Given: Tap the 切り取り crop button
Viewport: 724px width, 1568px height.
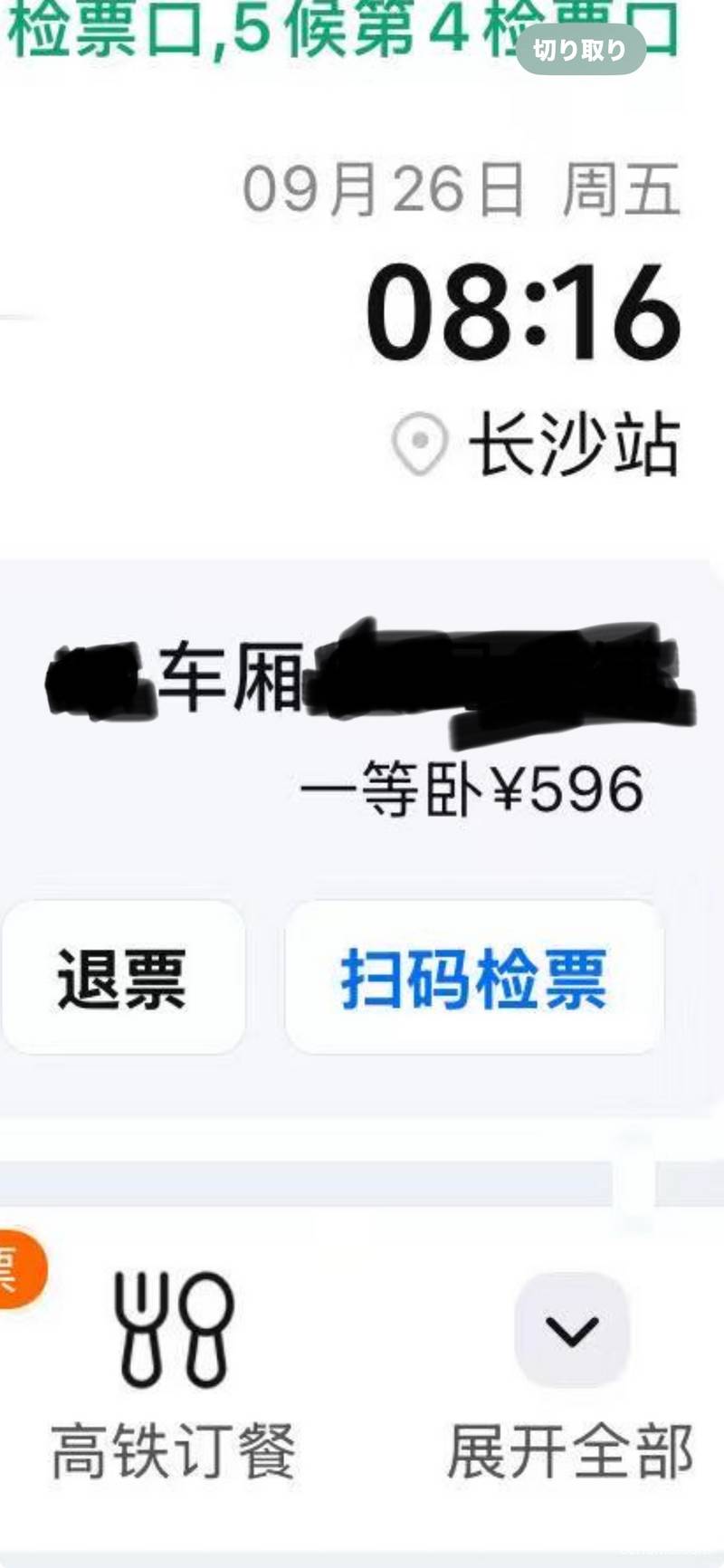Looking at the screenshot, I should [x=580, y=50].
